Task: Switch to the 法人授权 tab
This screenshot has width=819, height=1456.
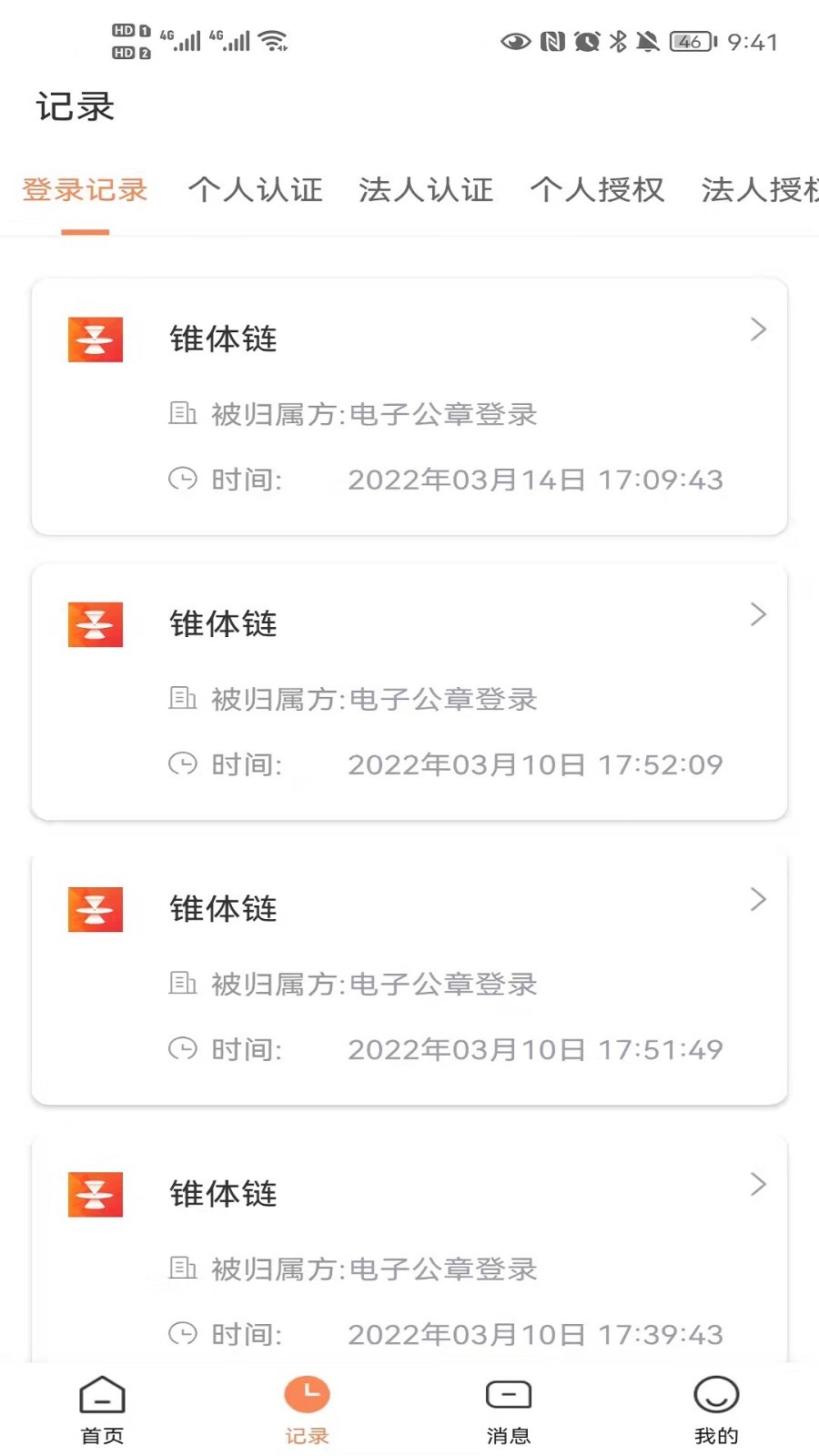Action: click(x=760, y=190)
